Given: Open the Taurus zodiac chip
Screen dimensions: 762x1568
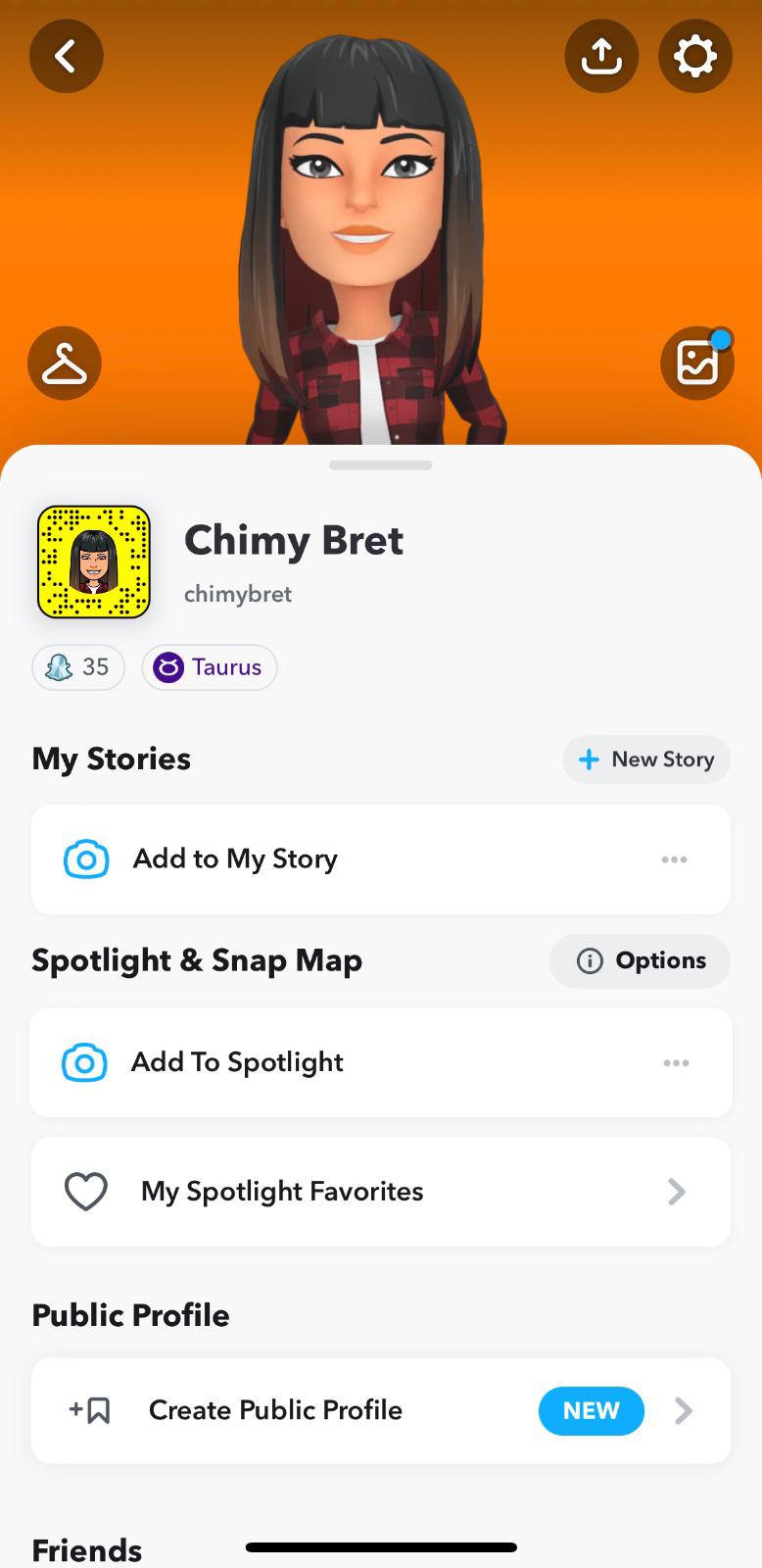Looking at the screenshot, I should click(x=210, y=667).
